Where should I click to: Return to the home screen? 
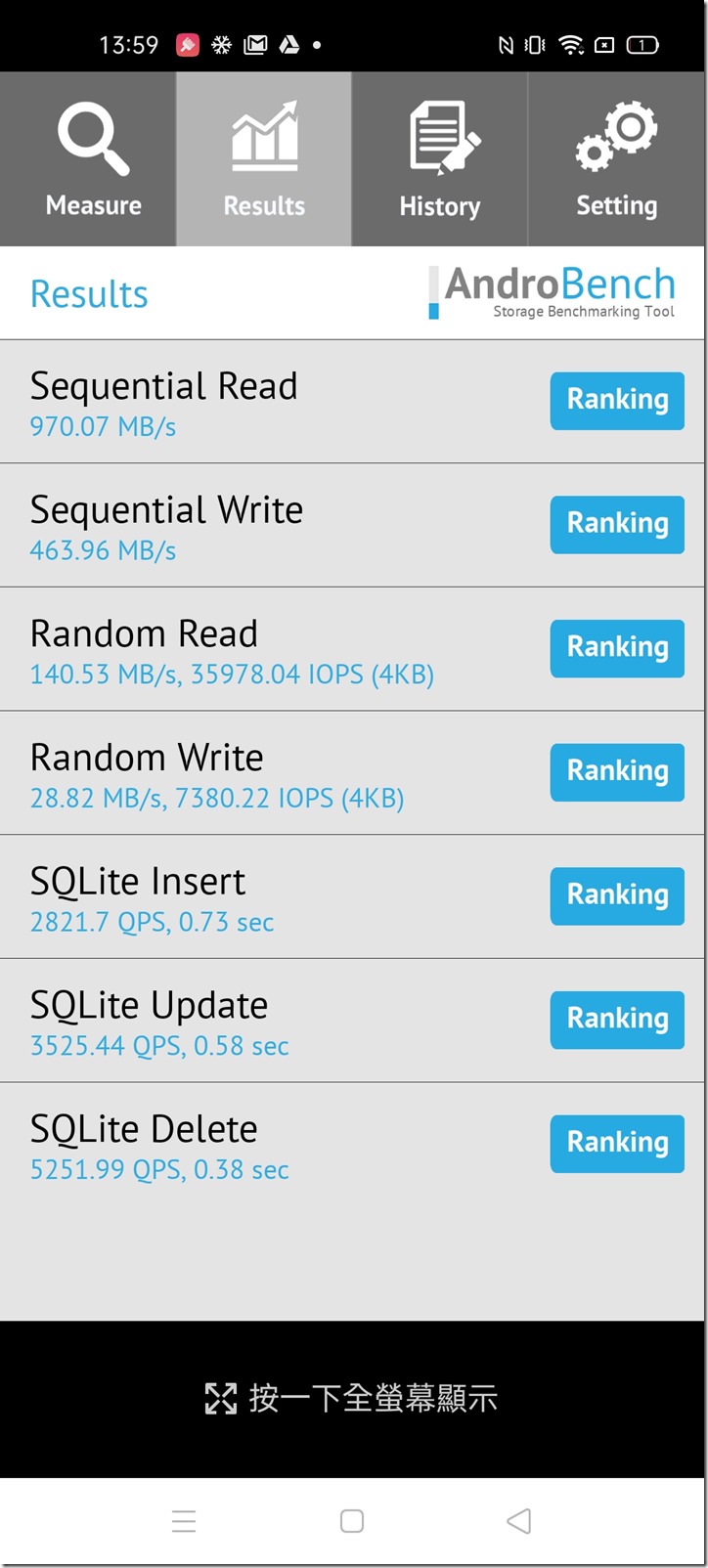click(x=352, y=1521)
